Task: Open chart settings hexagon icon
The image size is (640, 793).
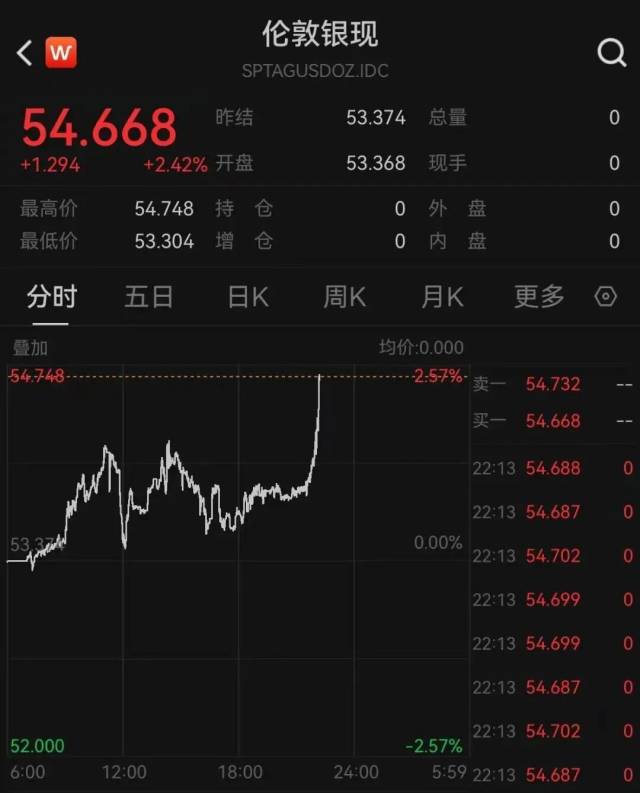Action: click(x=605, y=297)
